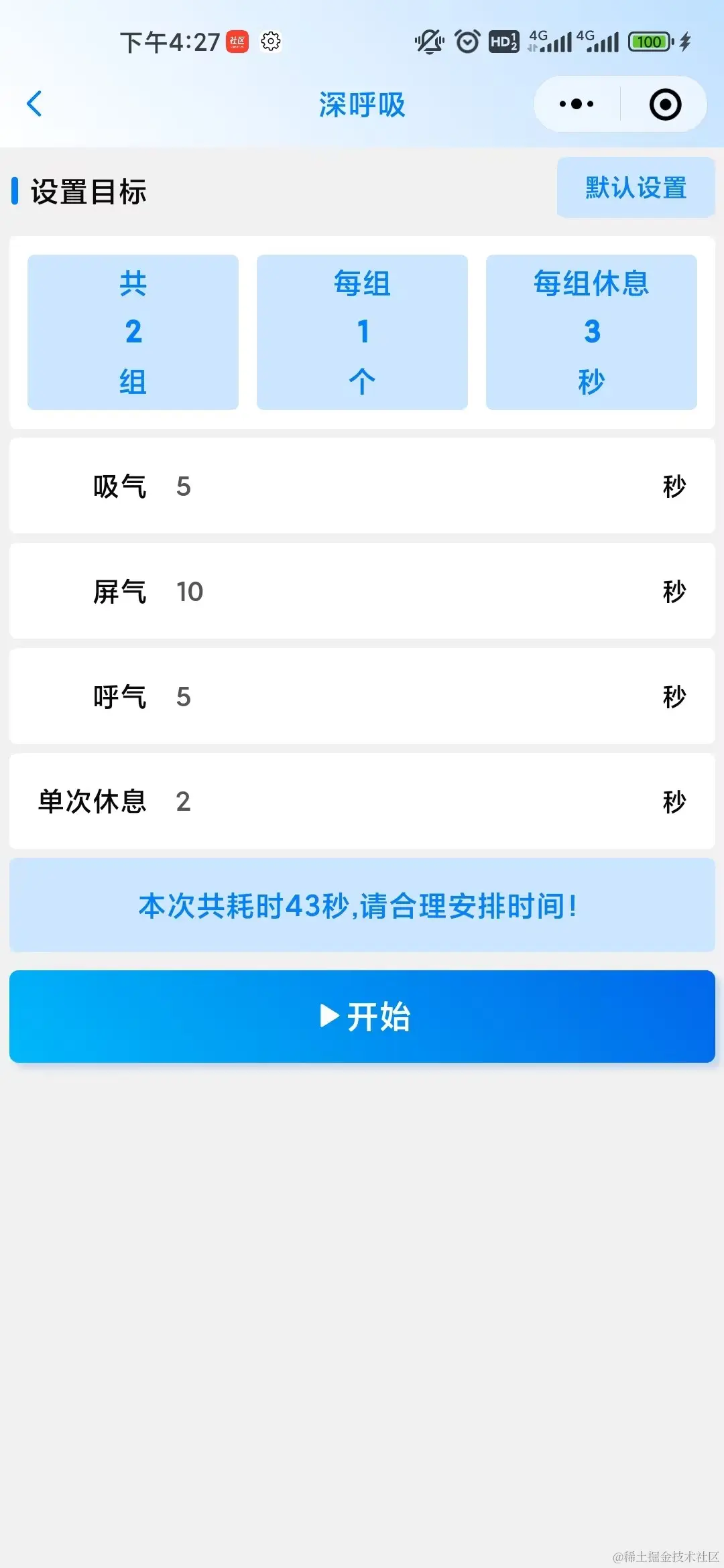This screenshot has height=1568, width=724.
Task: Select the 共2组 card
Action: tap(133, 332)
